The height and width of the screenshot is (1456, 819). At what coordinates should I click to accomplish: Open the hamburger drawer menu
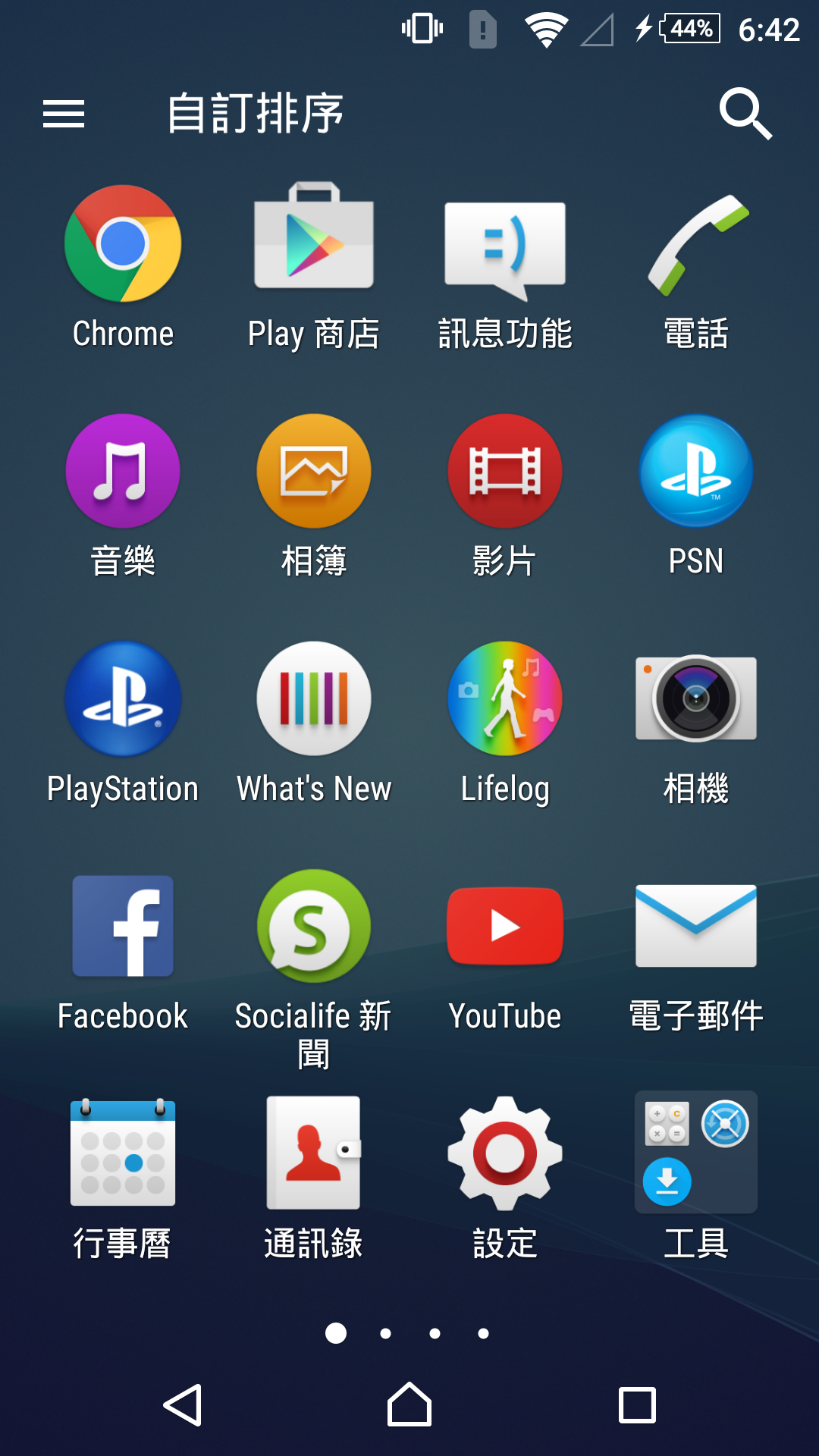click(x=64, y=114)
